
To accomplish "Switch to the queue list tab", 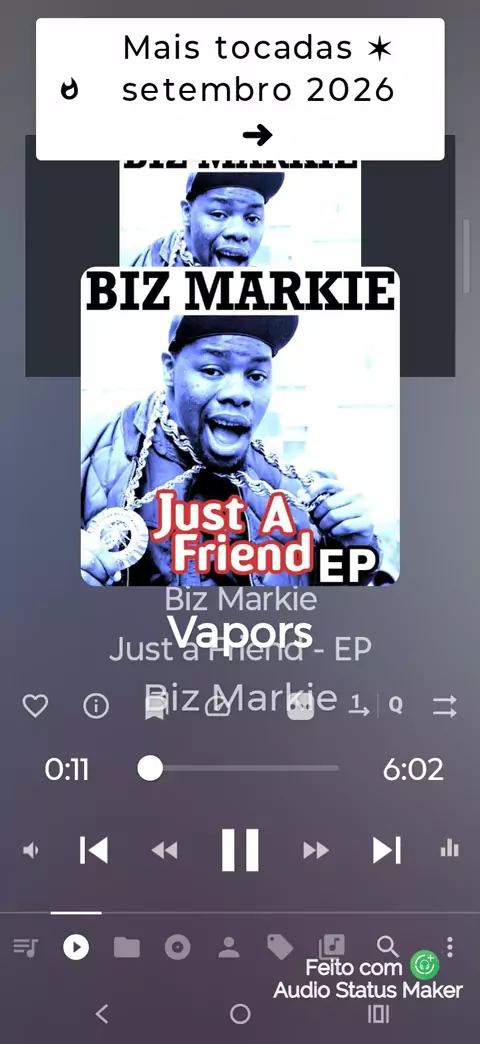I will [x=26, y=946].
